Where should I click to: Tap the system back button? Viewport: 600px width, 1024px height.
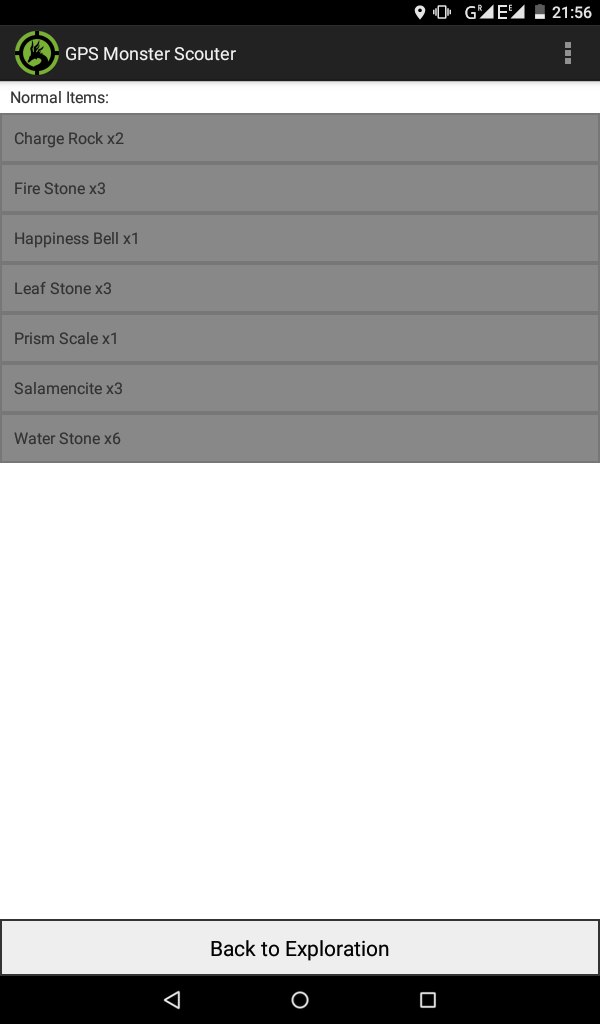tap(172, 999)
